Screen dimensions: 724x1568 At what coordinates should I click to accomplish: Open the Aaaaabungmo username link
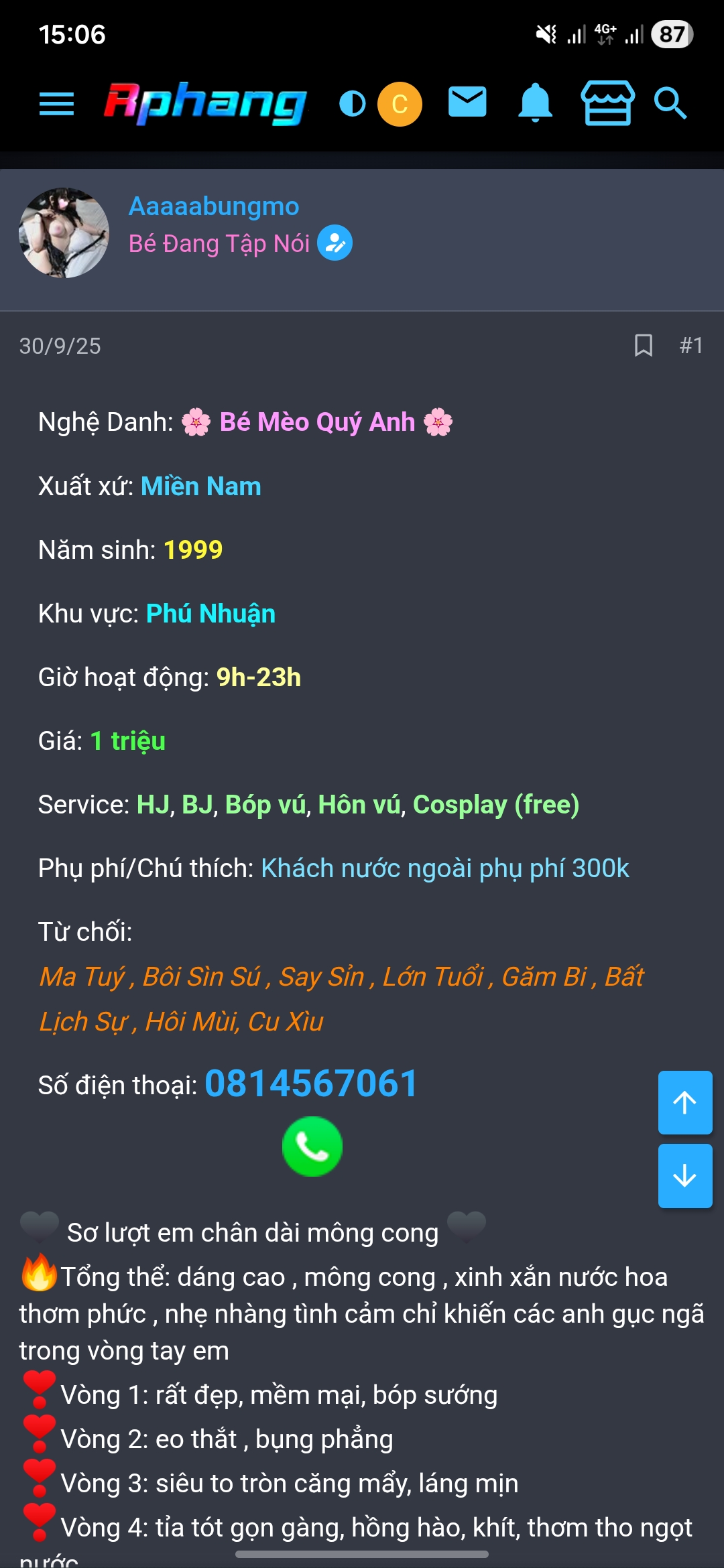214,206
